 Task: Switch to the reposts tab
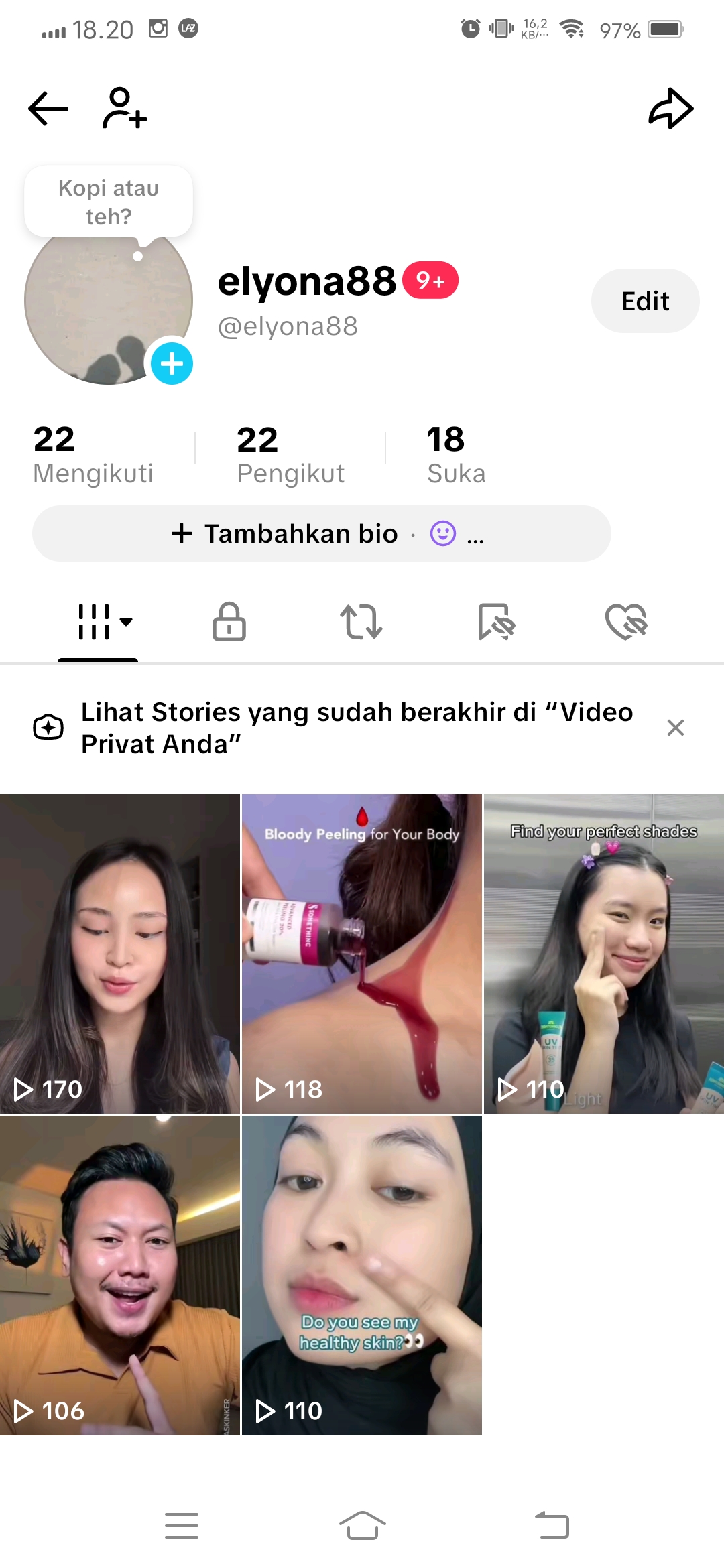pos(361,622)
